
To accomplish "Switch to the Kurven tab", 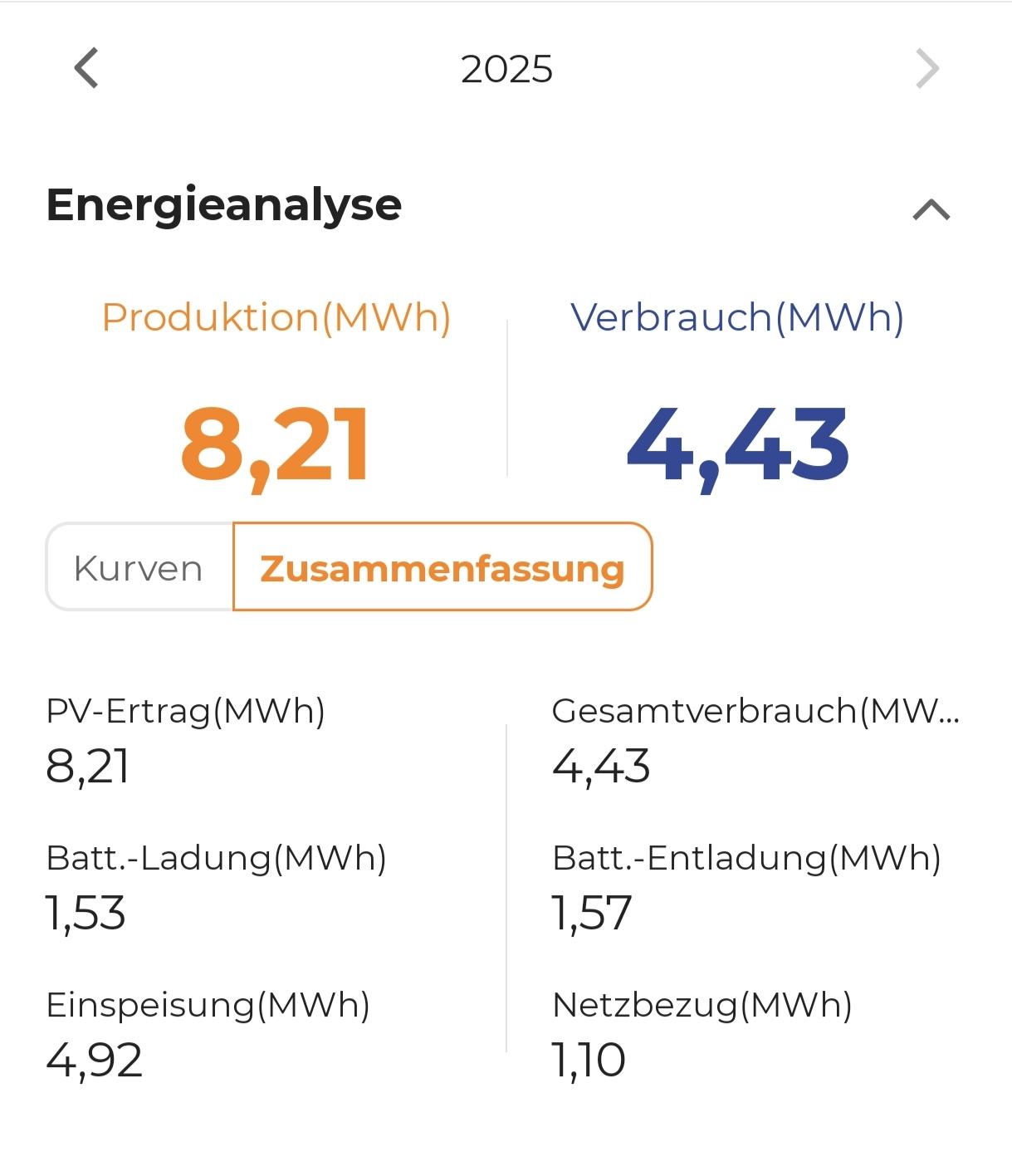I will coord(139,568).
